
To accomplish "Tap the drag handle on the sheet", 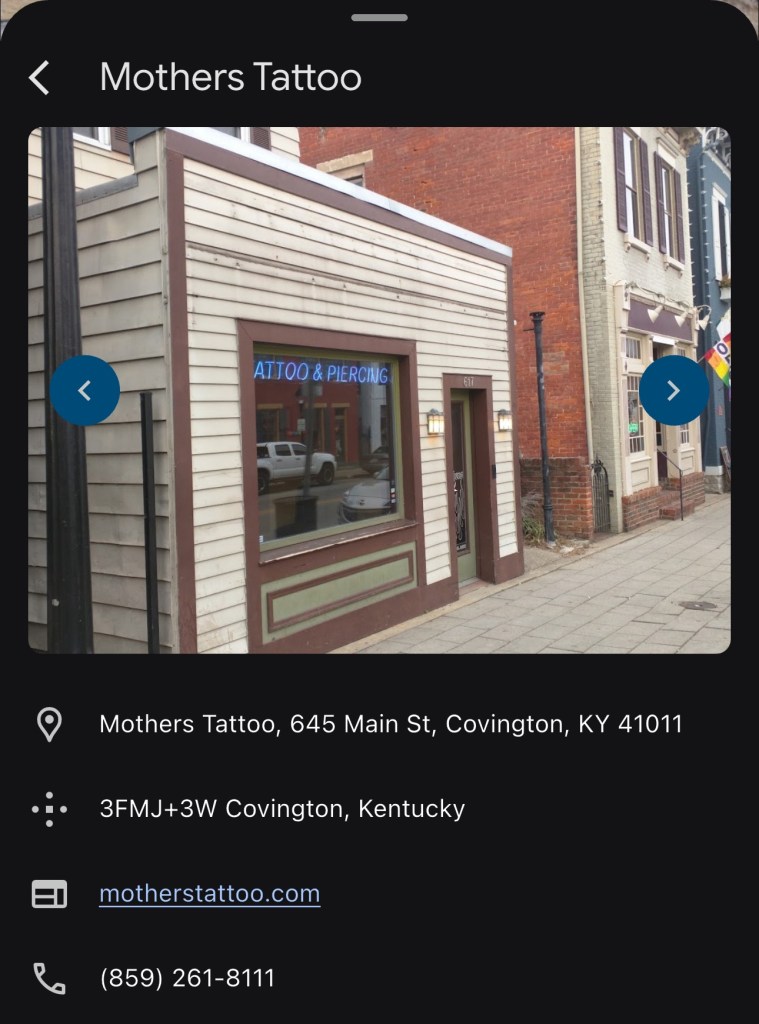I will tap(379, 17).
